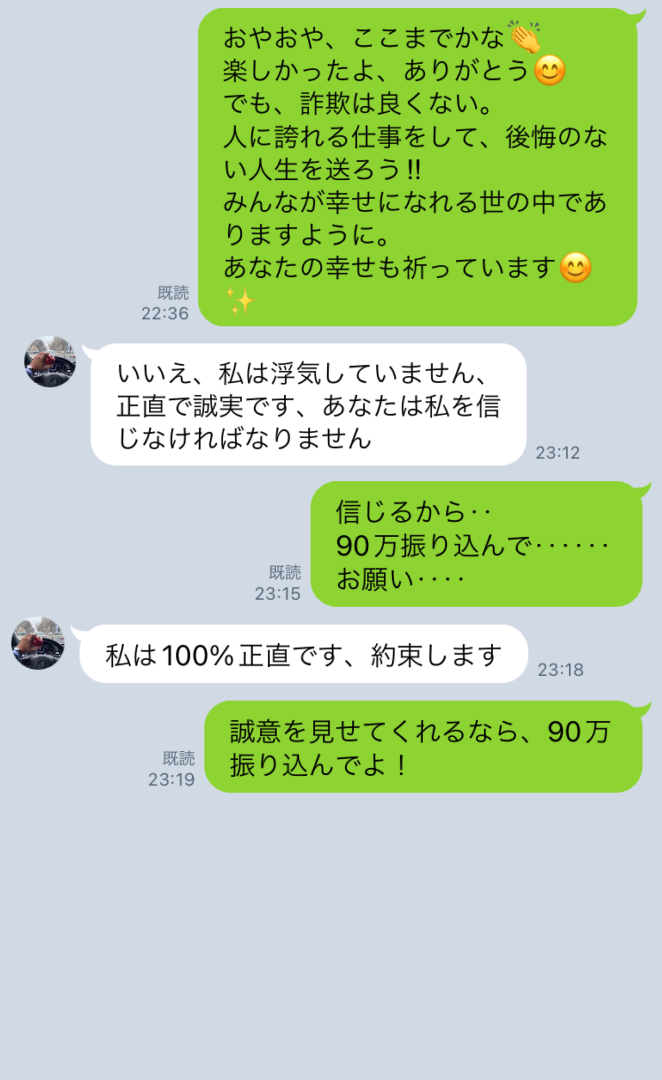Open the profile photo beside "私は100%正直です"

click(x=39, y=642)
